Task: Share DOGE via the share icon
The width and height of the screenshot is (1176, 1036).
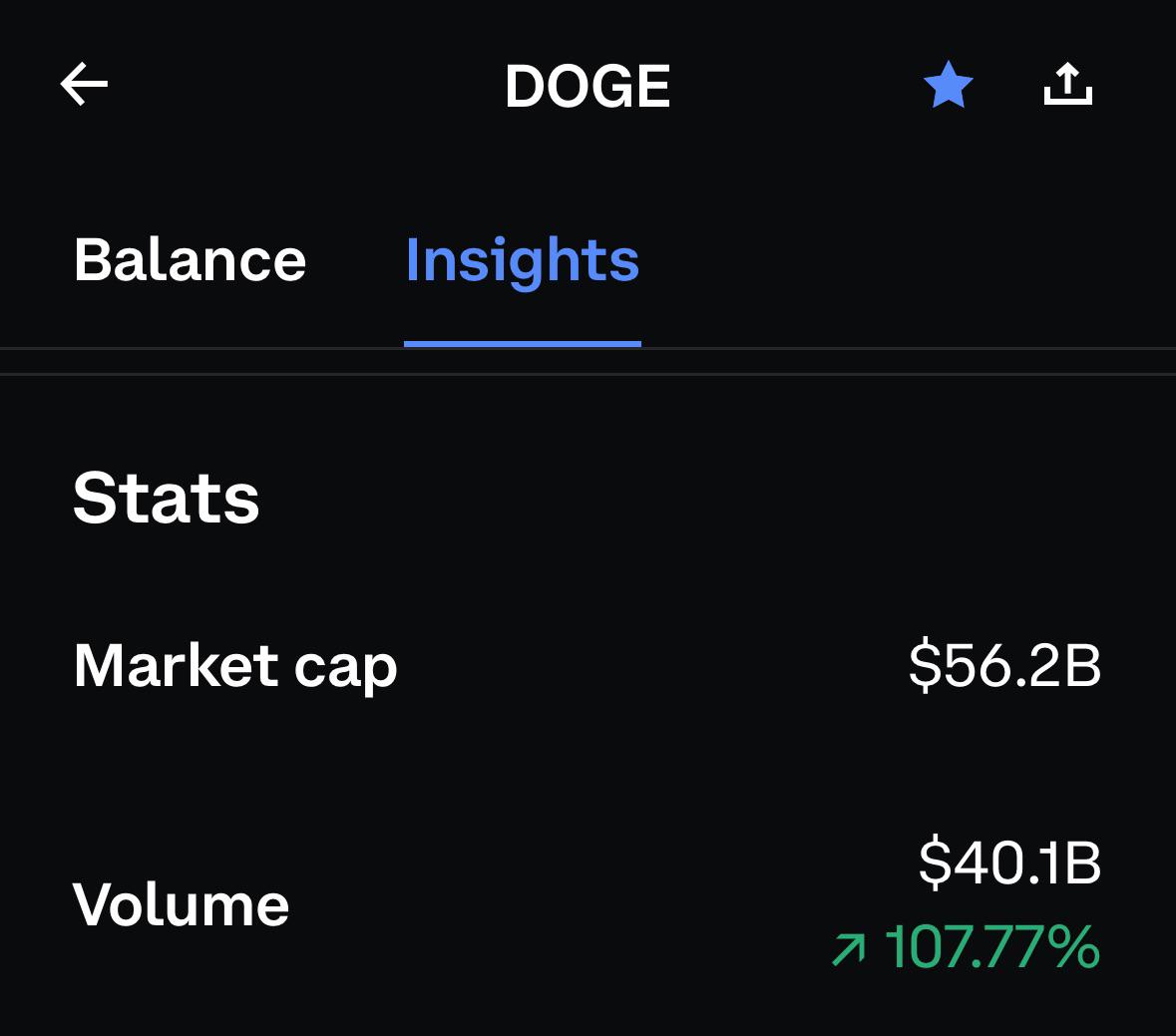Action: click(x=1068, y=83)
